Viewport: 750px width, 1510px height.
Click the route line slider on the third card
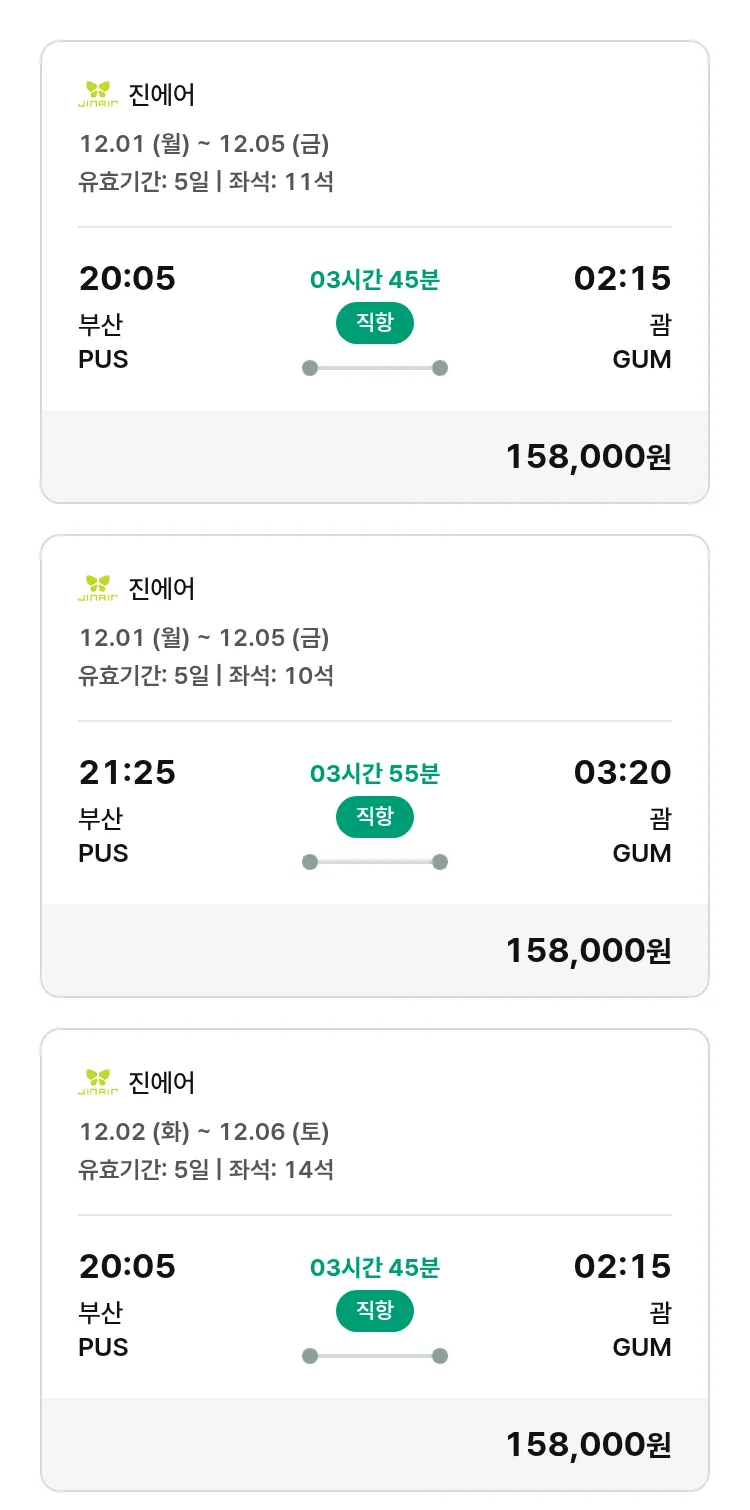[374, 1355]
